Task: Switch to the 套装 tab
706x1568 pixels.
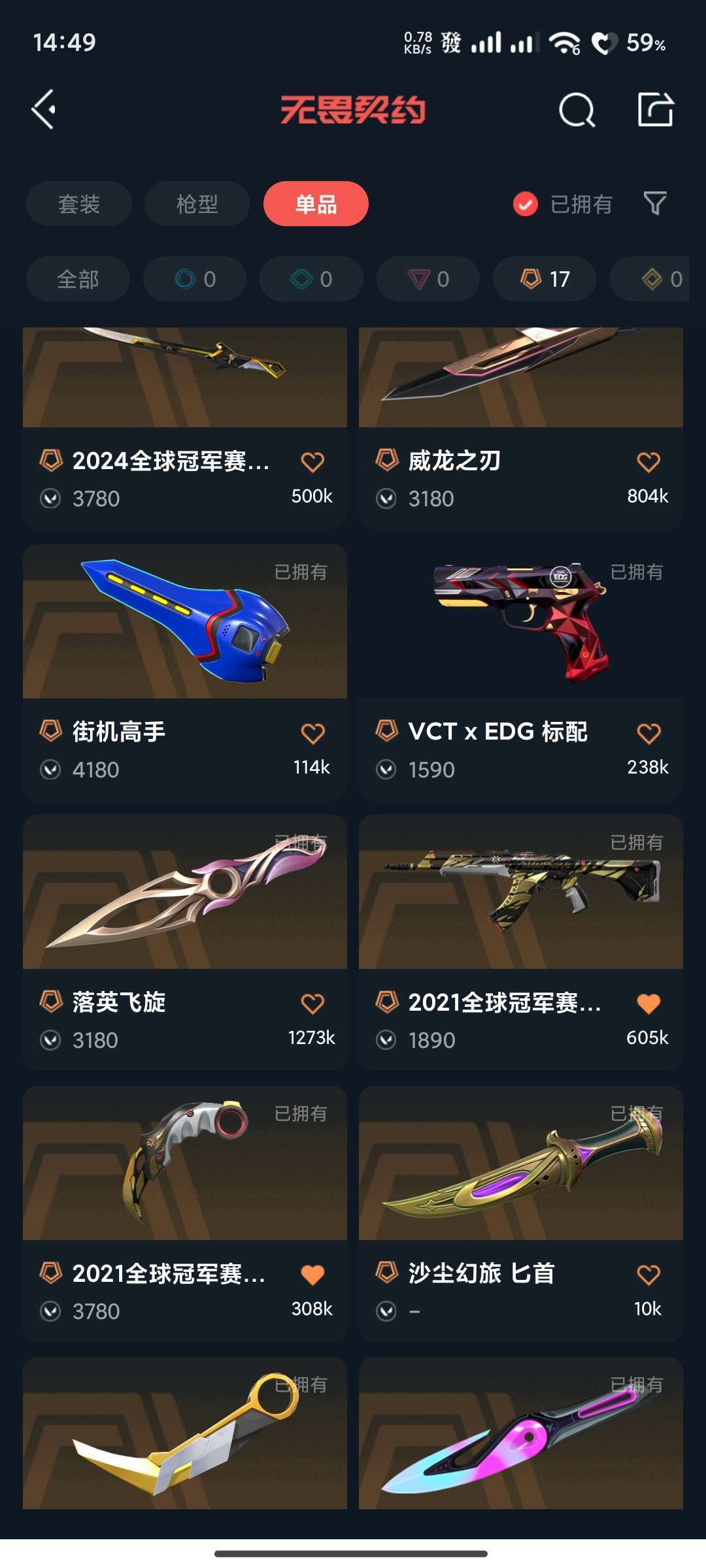Action: click(78, 204)
